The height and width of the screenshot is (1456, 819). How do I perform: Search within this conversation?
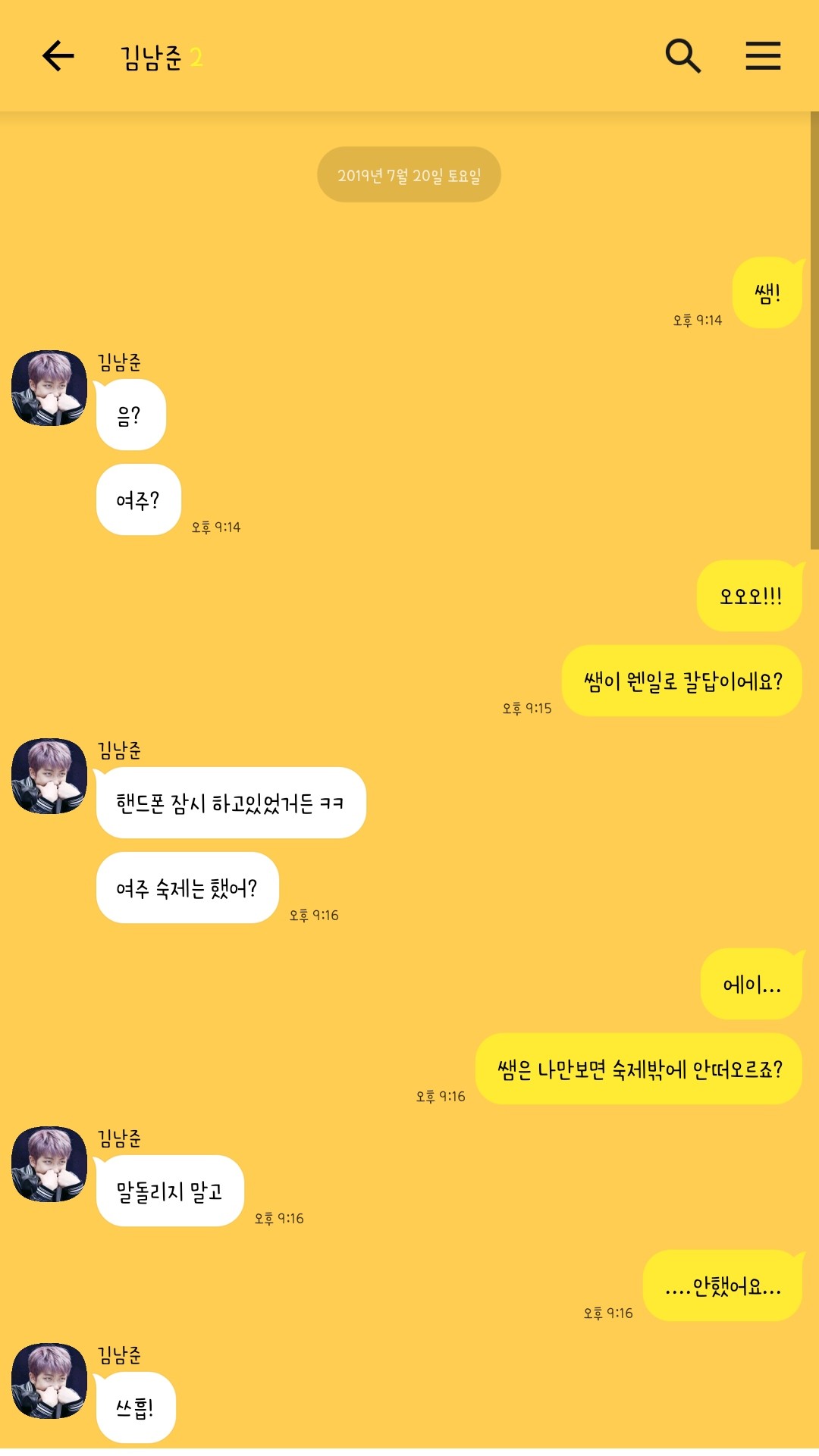coord(682,56)
